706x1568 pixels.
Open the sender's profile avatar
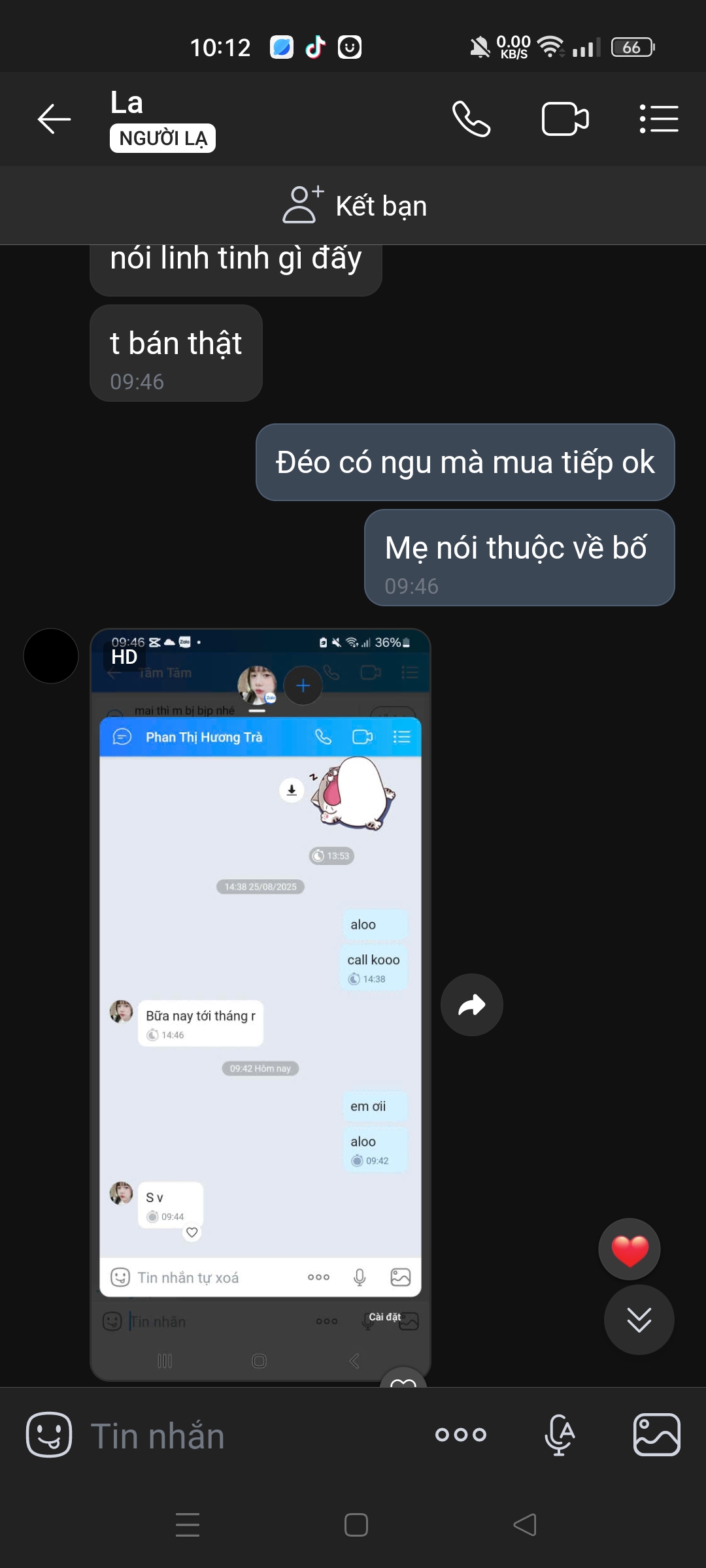pos(51,656)
